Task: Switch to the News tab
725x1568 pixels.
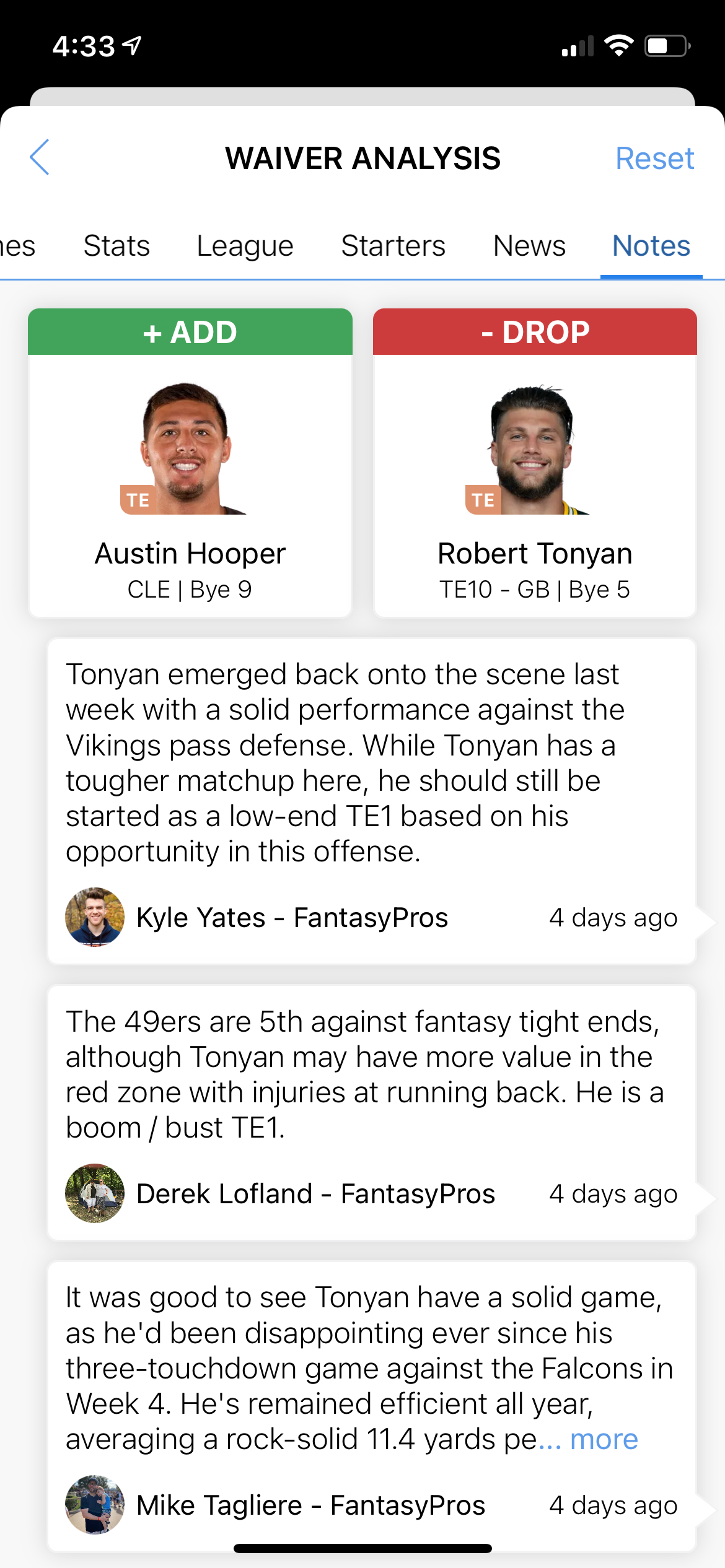Action: tap(529, 246)
